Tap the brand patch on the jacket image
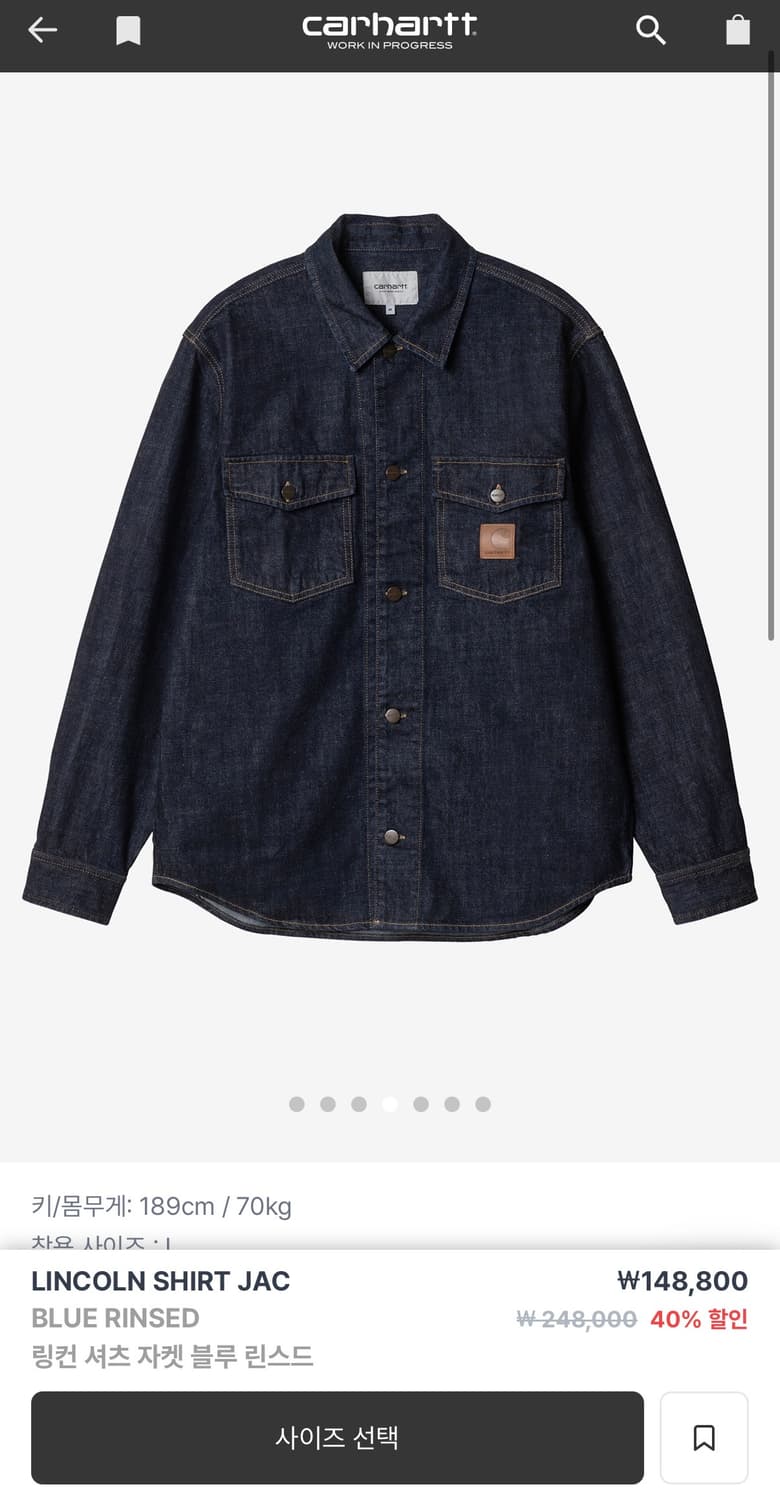Screen dimensions: 780x1500 click(x=496, y=539)
